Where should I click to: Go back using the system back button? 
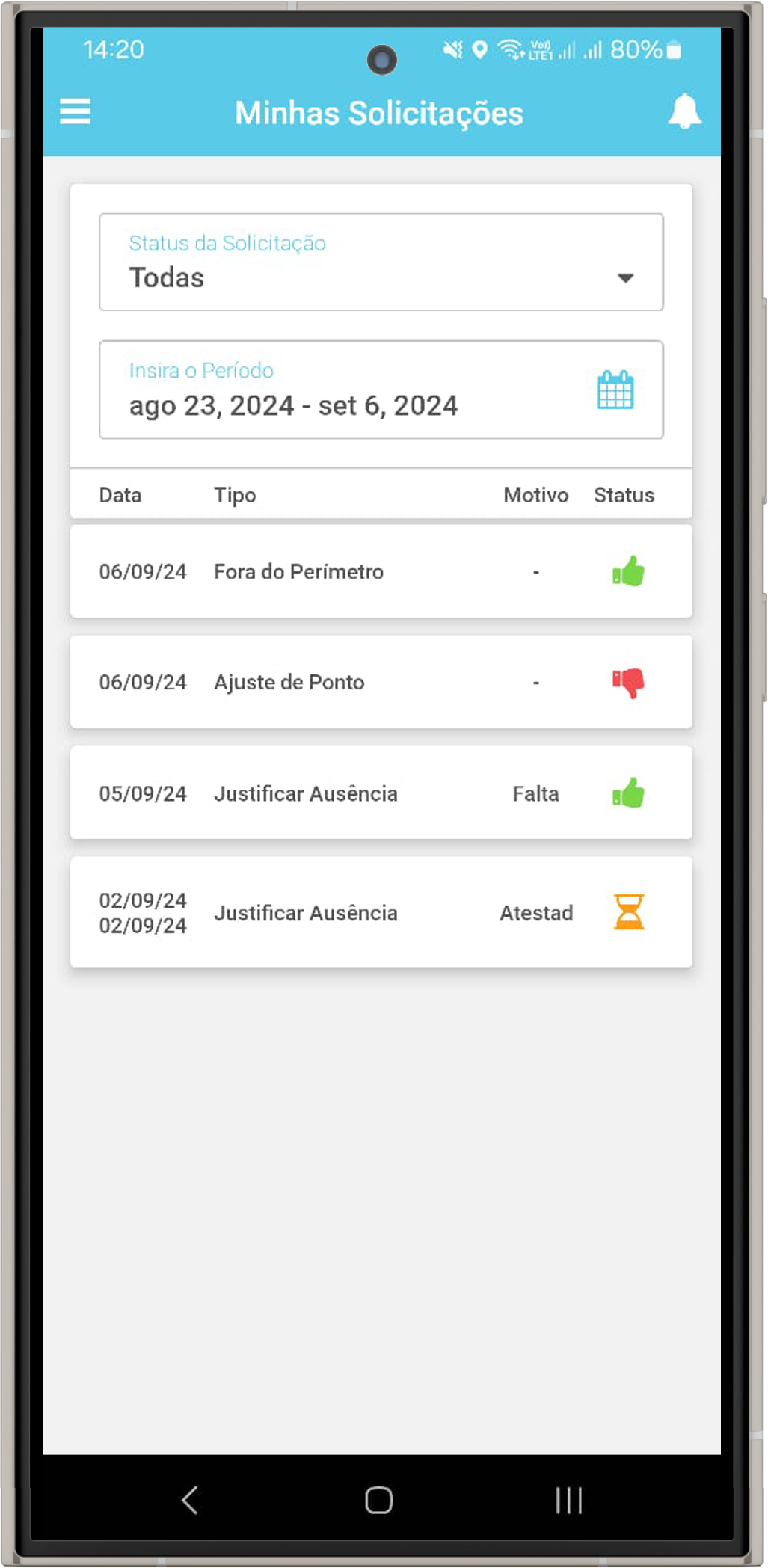(190, 1500)
